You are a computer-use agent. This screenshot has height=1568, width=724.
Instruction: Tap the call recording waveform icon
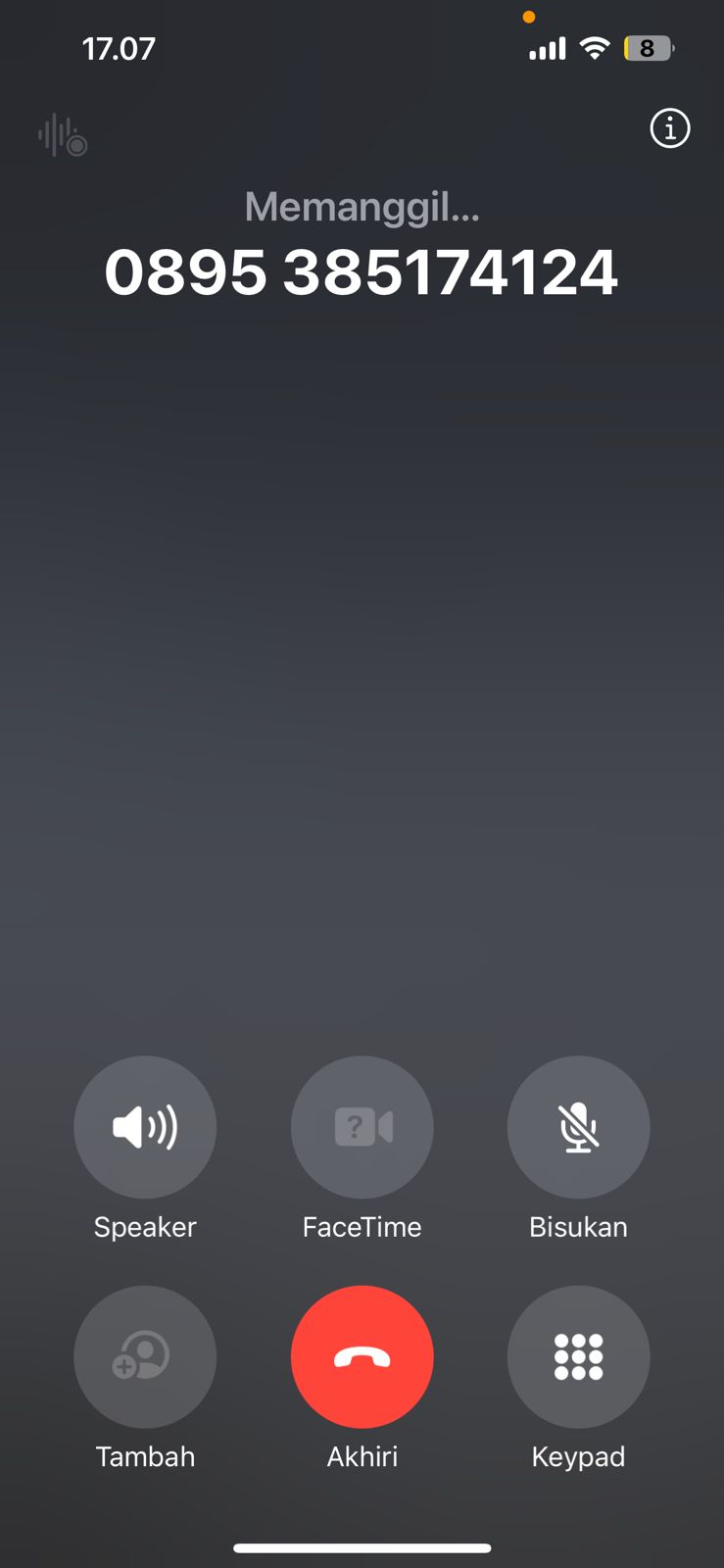click(x=63, y=135)
